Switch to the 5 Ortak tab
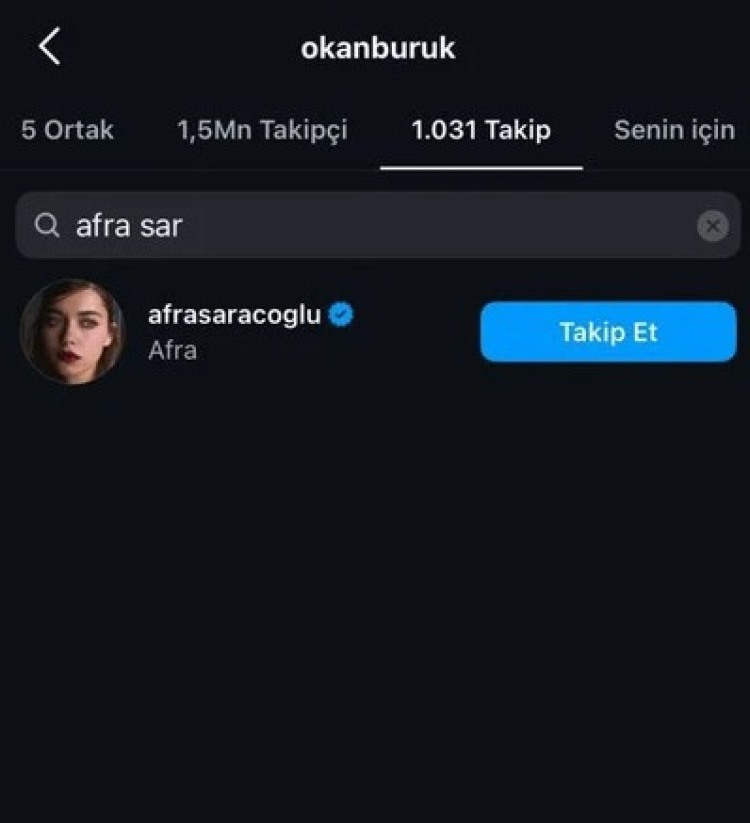This screenshot has width=750, height=823. click(x=67, y=130)
